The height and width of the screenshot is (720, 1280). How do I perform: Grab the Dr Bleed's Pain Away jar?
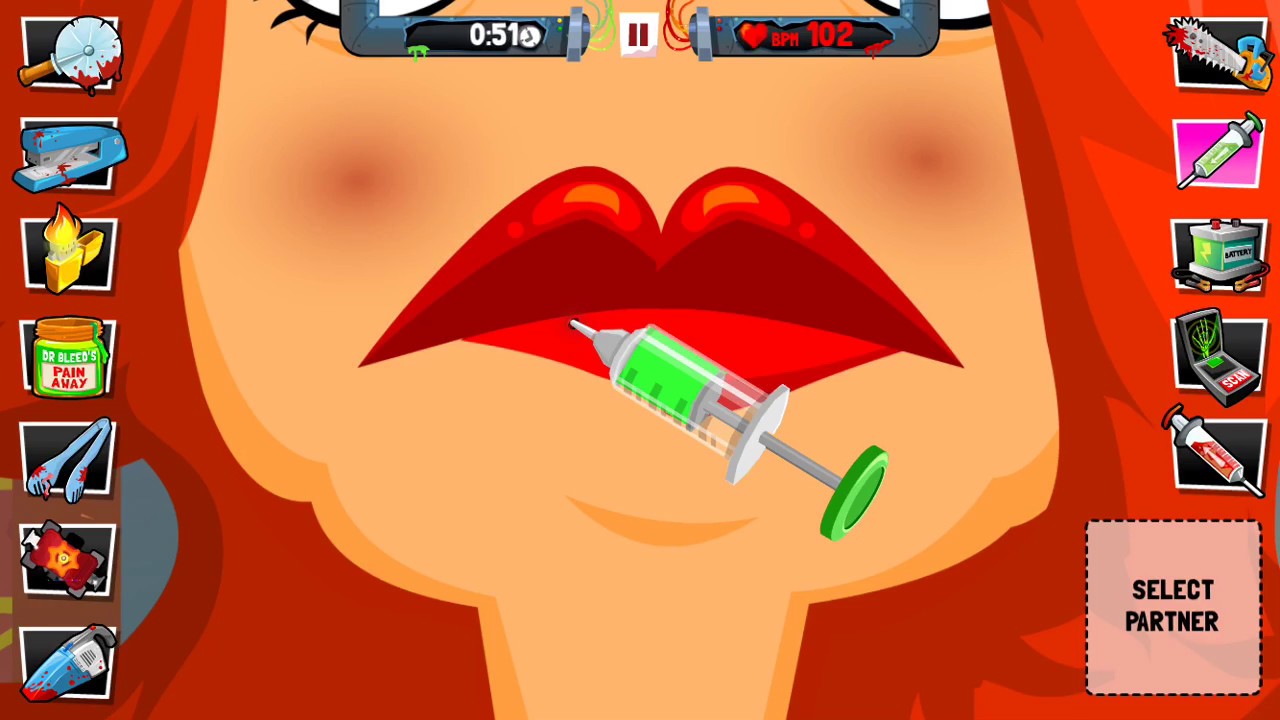[69, 358]
